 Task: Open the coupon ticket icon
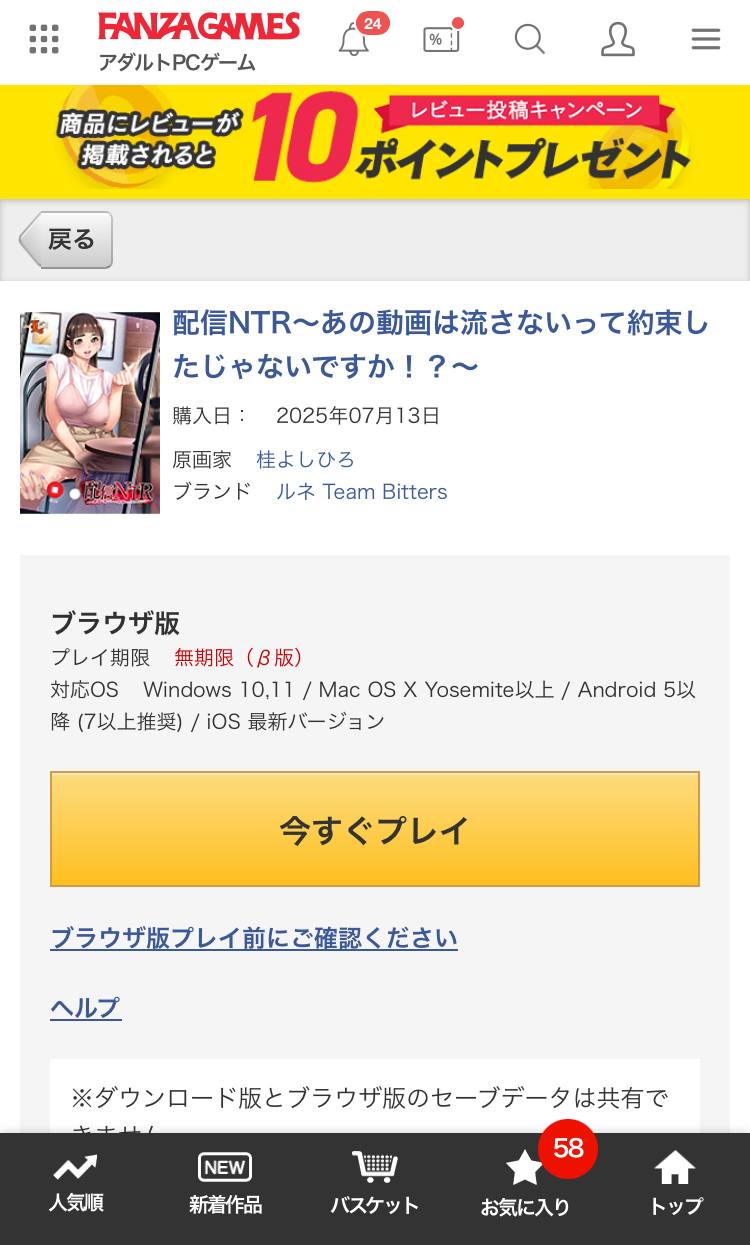tap(440, 40)
